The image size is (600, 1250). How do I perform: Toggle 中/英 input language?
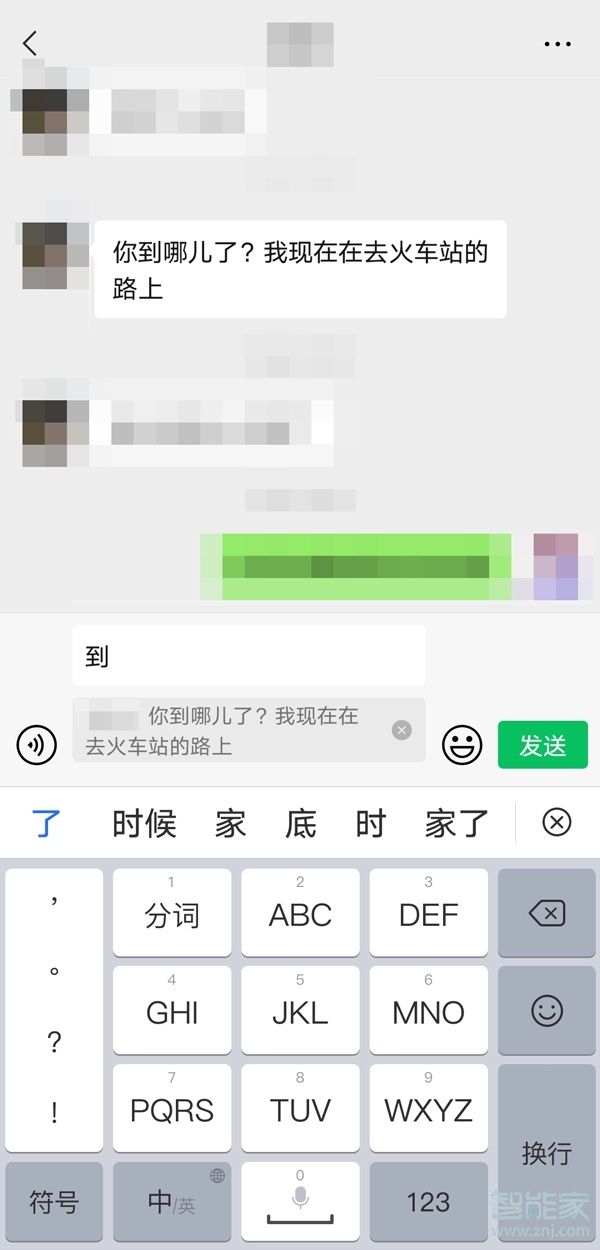click(172, 1201)
